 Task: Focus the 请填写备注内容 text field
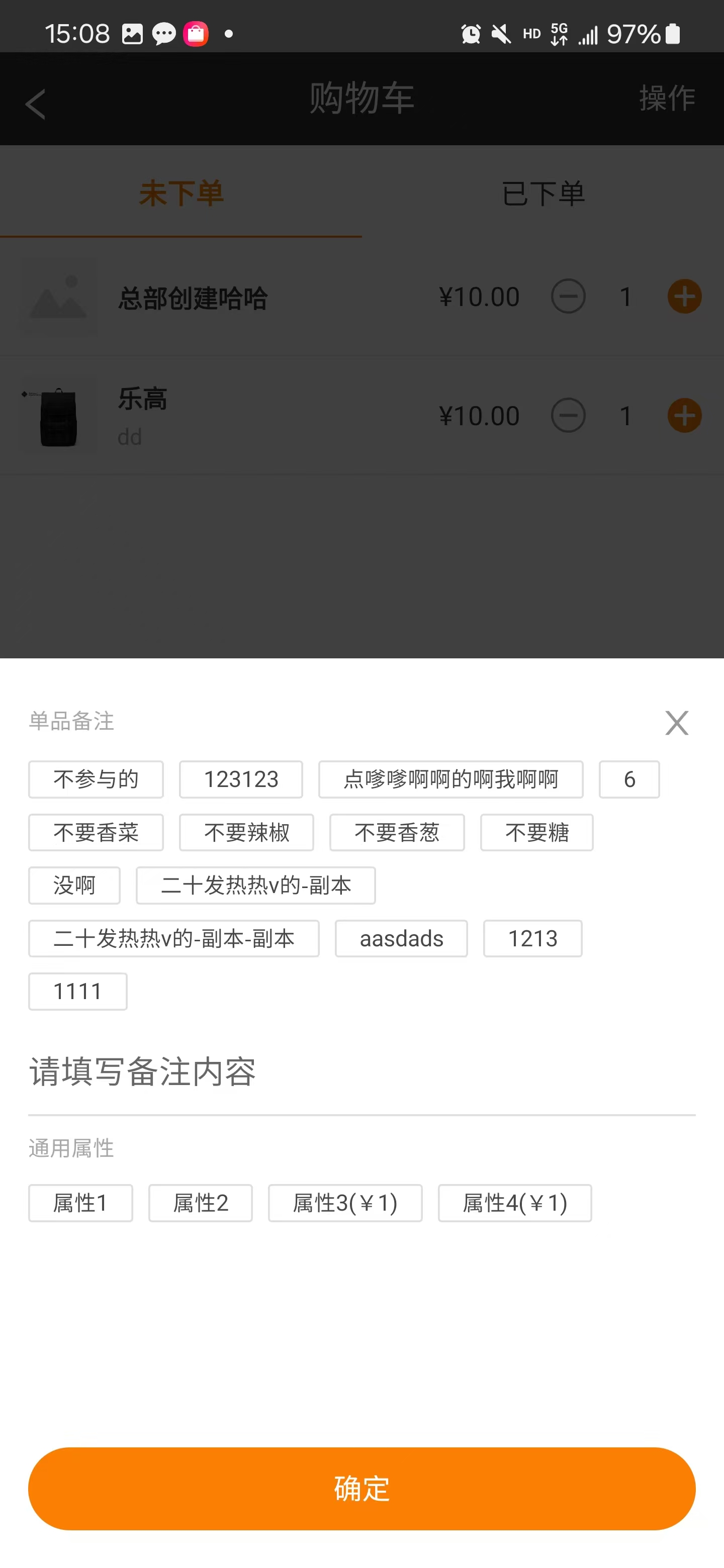[361, 1073]
